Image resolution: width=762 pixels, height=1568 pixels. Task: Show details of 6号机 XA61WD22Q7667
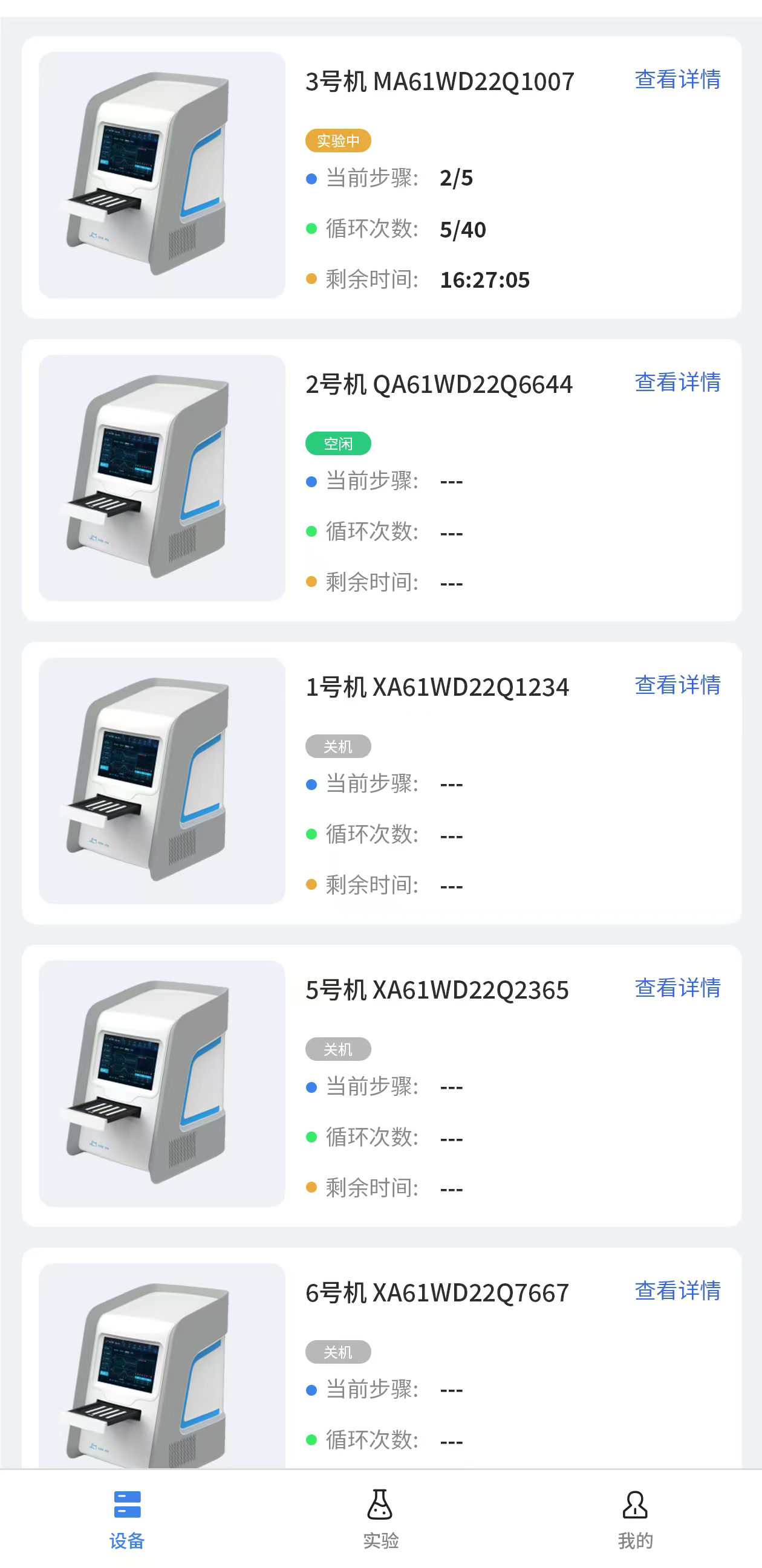(677, 1291)
